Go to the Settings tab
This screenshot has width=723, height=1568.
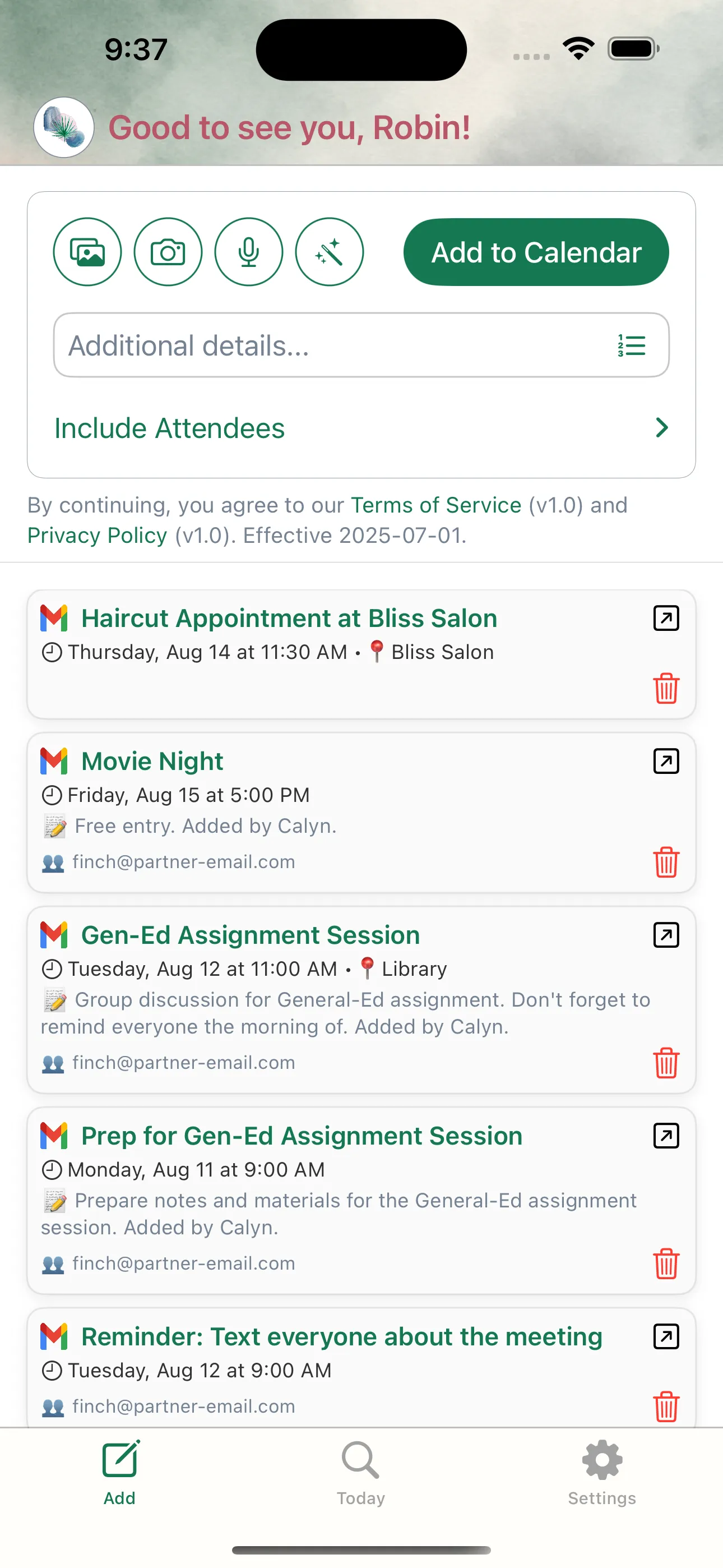point(602,1473)
